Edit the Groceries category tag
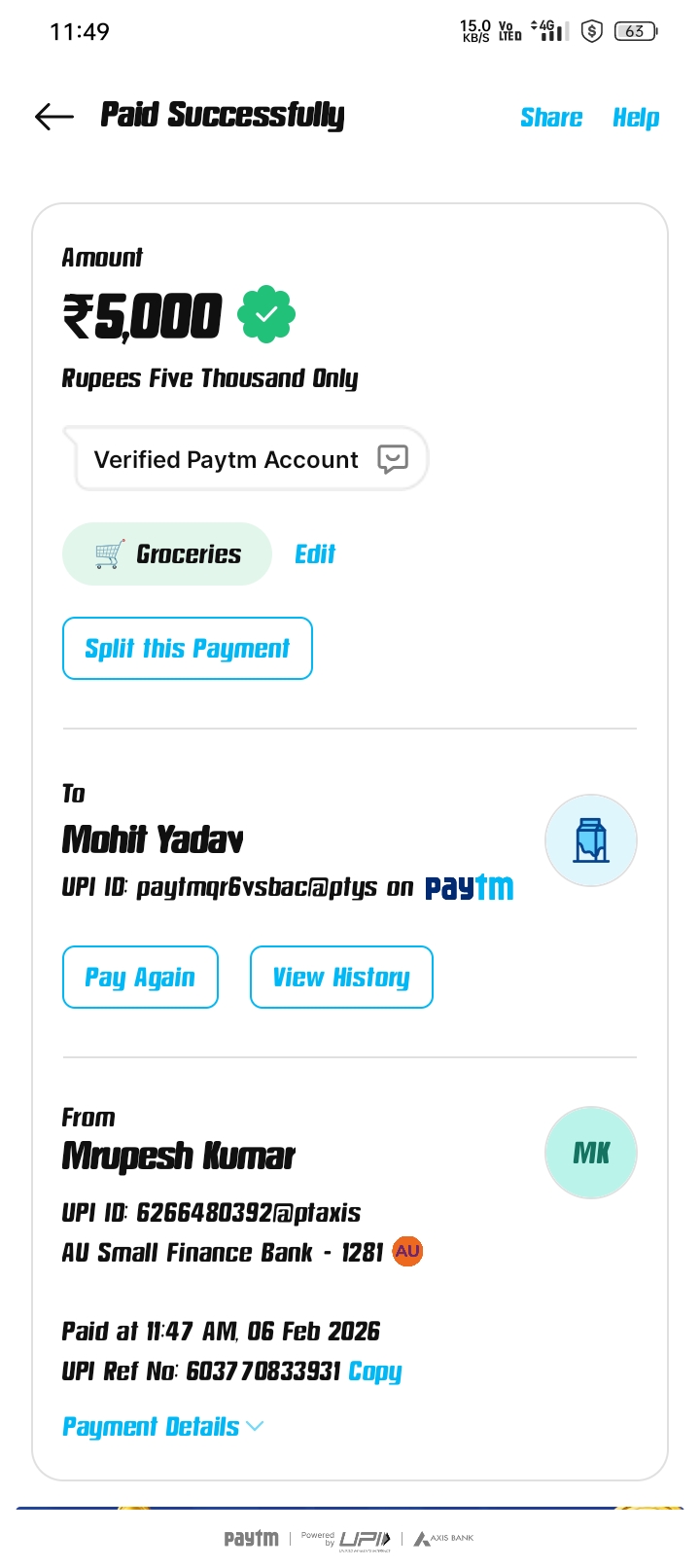 [x=315, y=554]
